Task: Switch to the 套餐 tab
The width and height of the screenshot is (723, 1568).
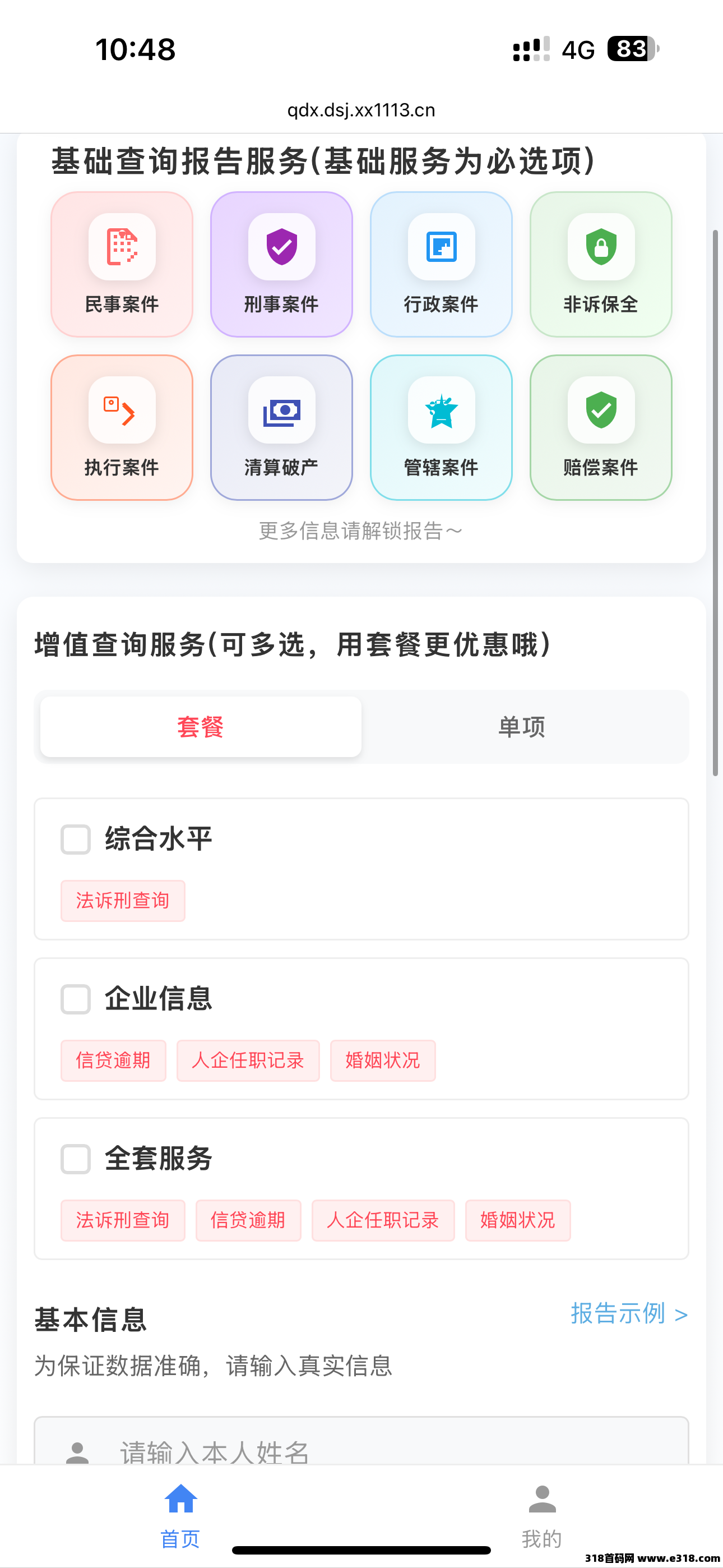Action: pyautogui.click(x=201, y=727)
